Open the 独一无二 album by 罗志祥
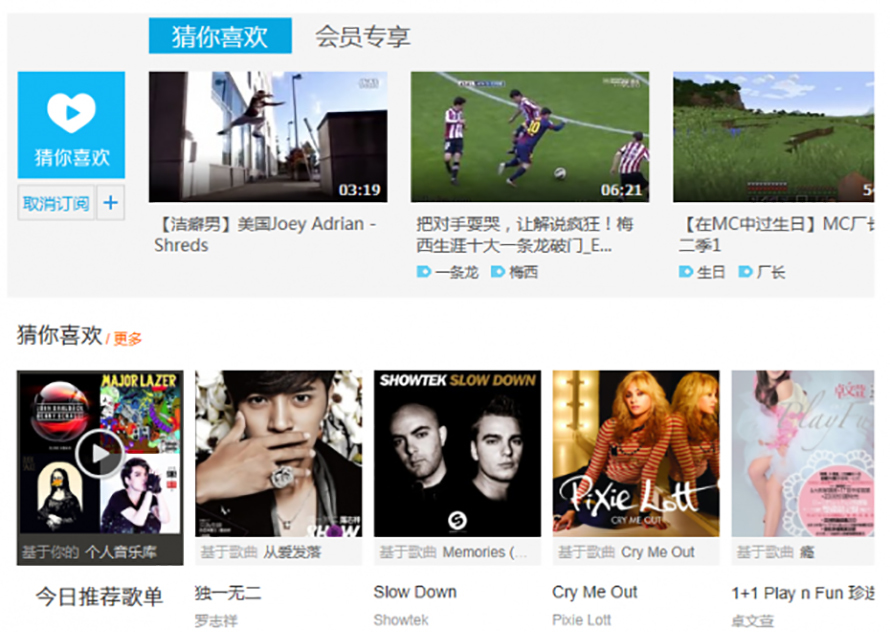Image resolution: width=890 pixels, height=632 pixels. coord(279,455)
